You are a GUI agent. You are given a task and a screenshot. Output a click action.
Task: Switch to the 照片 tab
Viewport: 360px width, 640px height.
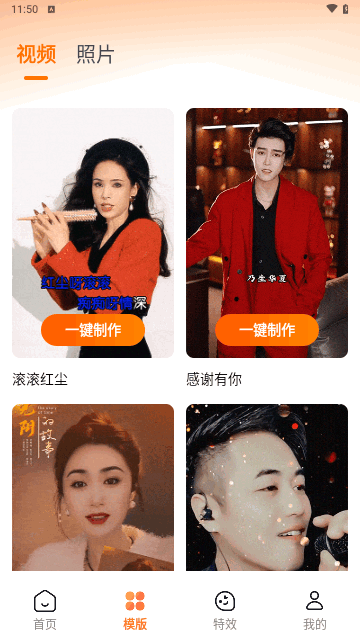(x=95, y=54)
